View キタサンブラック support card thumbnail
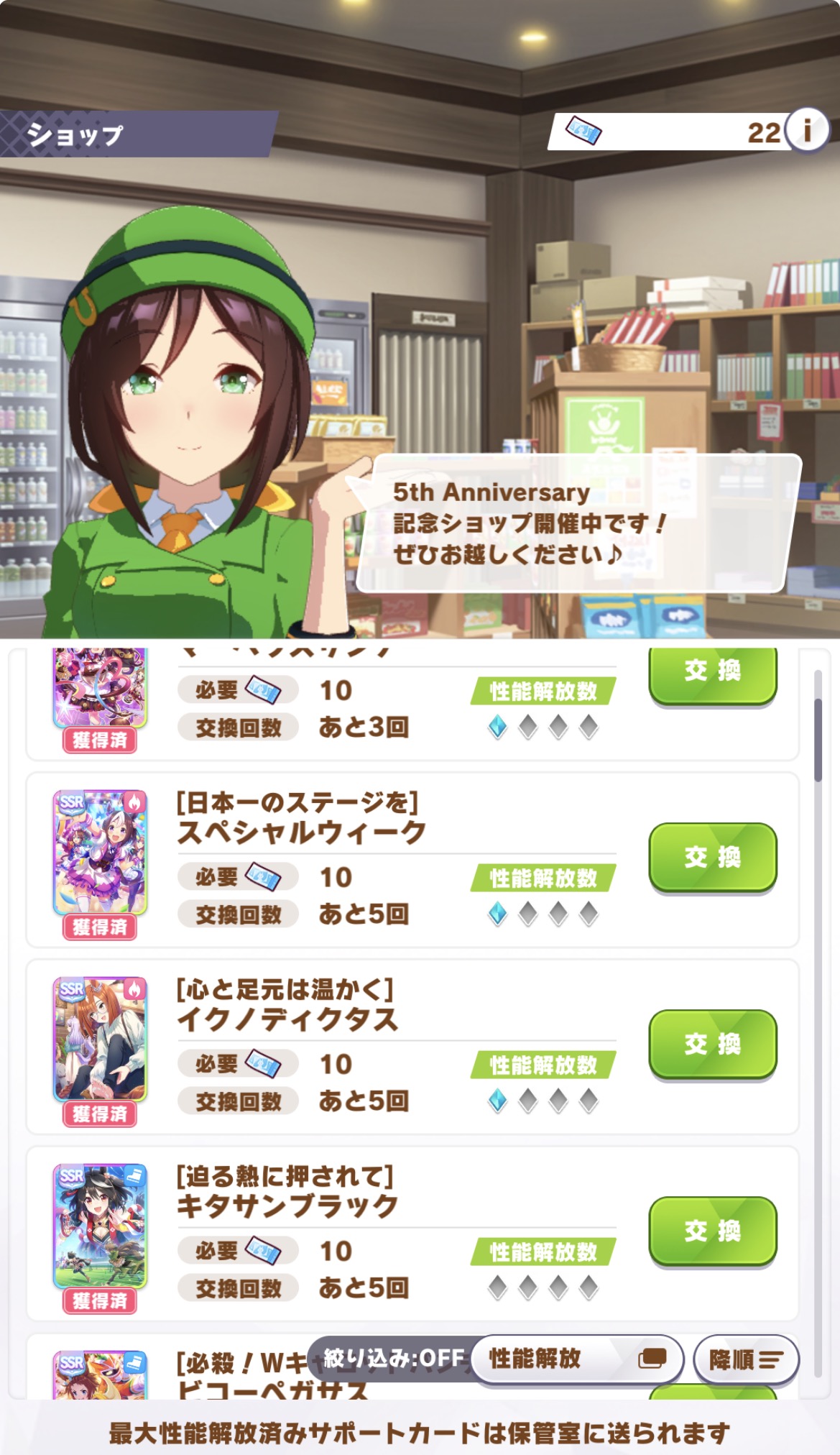 coord(100,1226)
